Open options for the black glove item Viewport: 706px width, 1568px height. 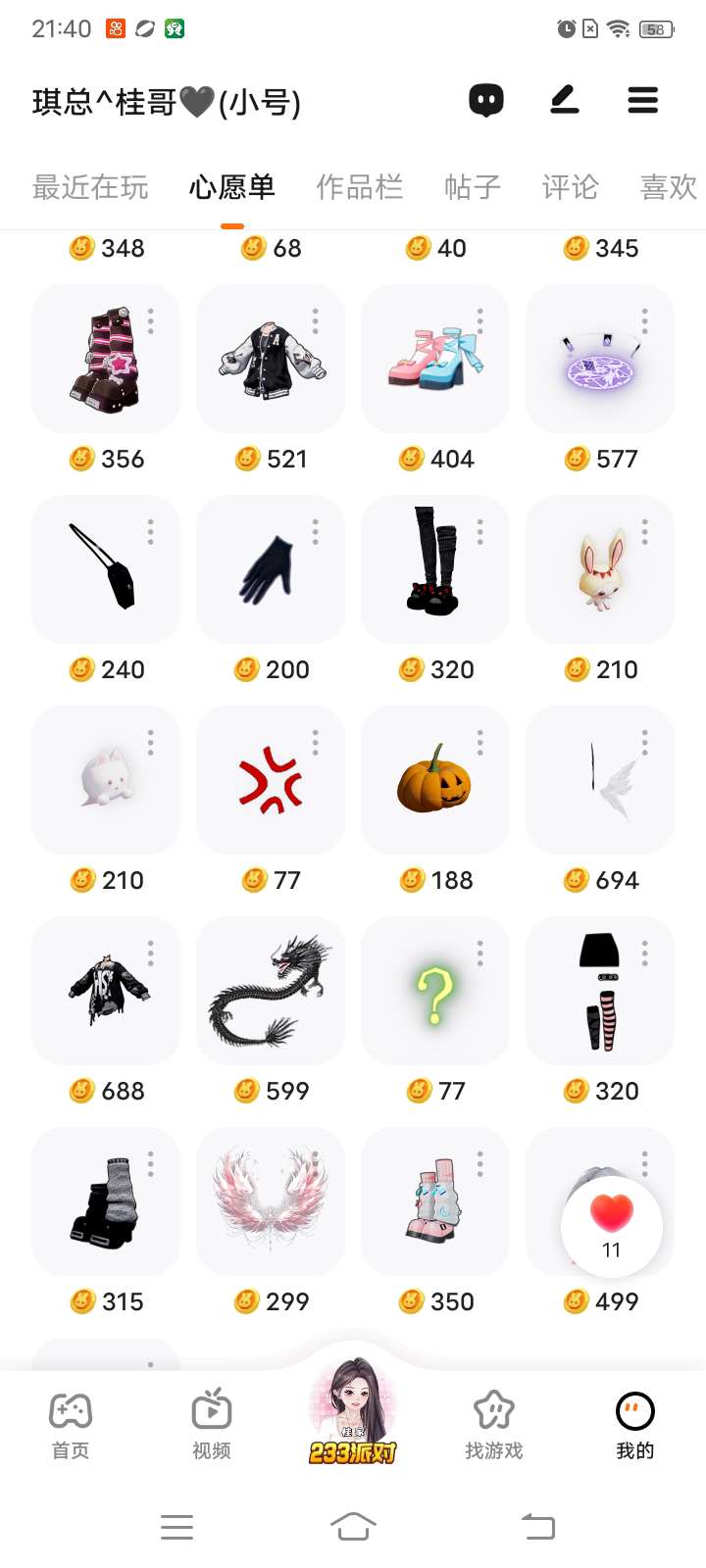pyautogui.click(x=316, y=532)
